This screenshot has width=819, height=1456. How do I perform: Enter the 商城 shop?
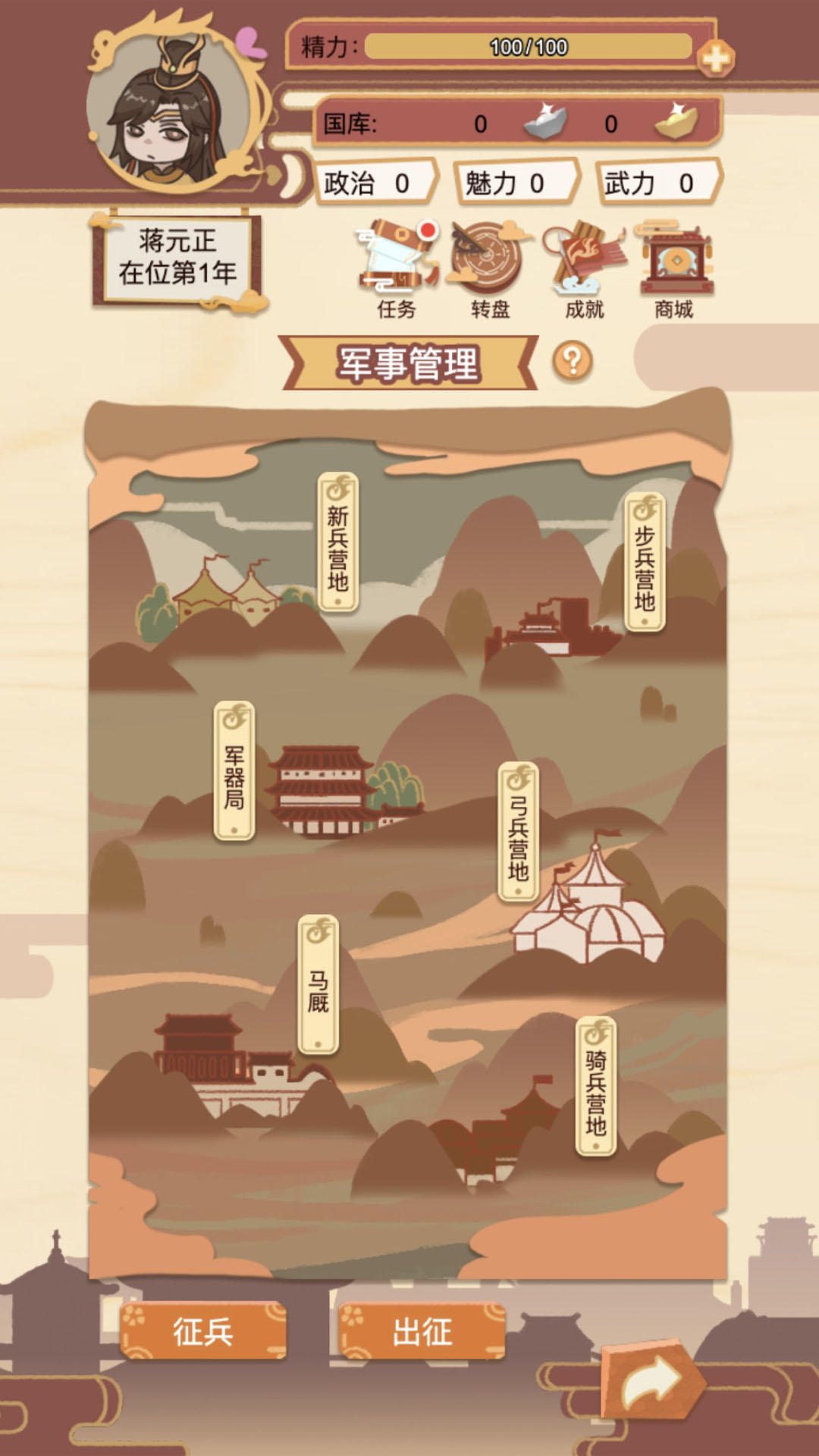click(674, 267)
